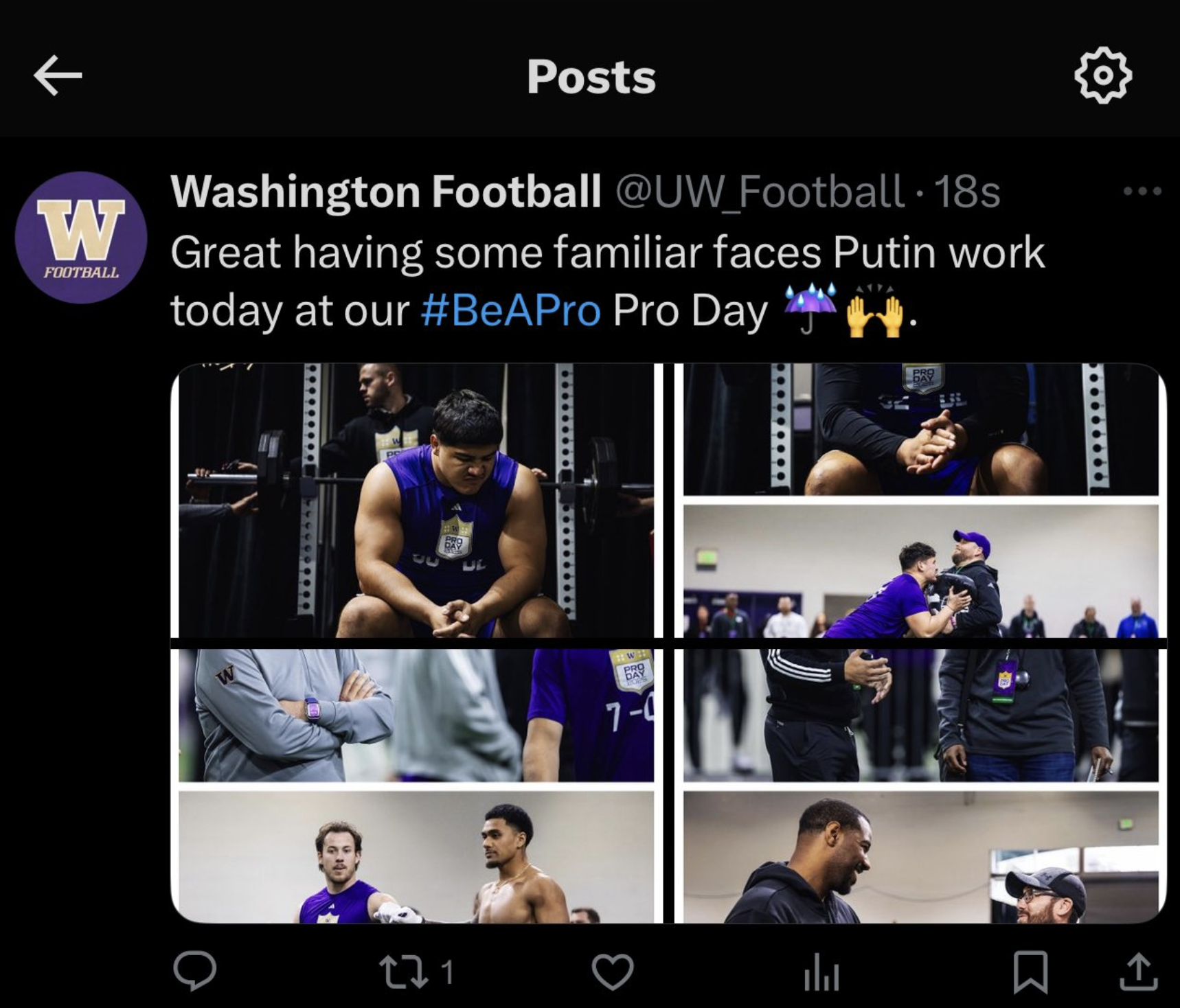Bookmark the Pro Day post
1180x1008 pixels.
pos(1030,972)
